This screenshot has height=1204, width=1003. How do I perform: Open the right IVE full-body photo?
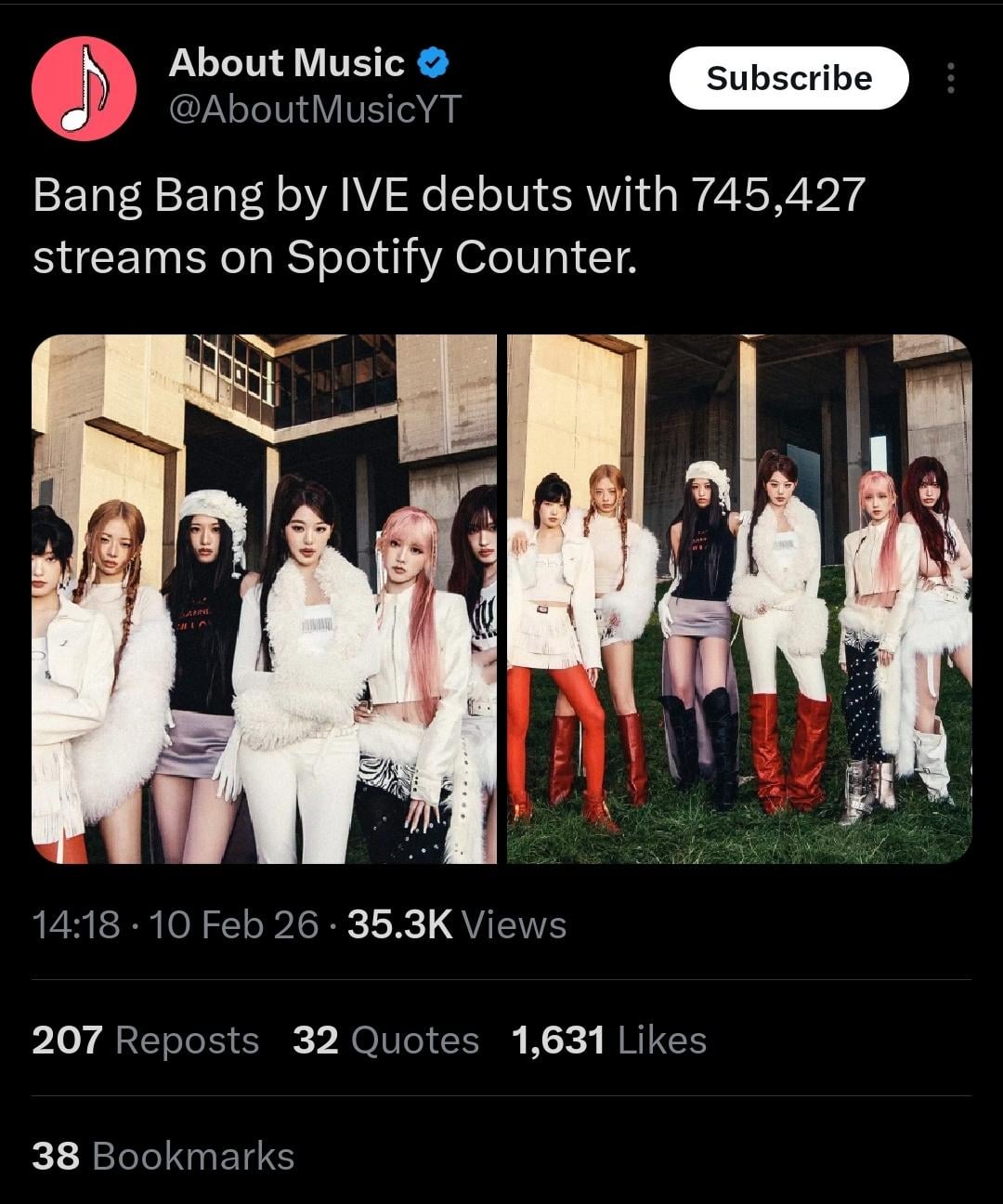[x=739, y=599]
